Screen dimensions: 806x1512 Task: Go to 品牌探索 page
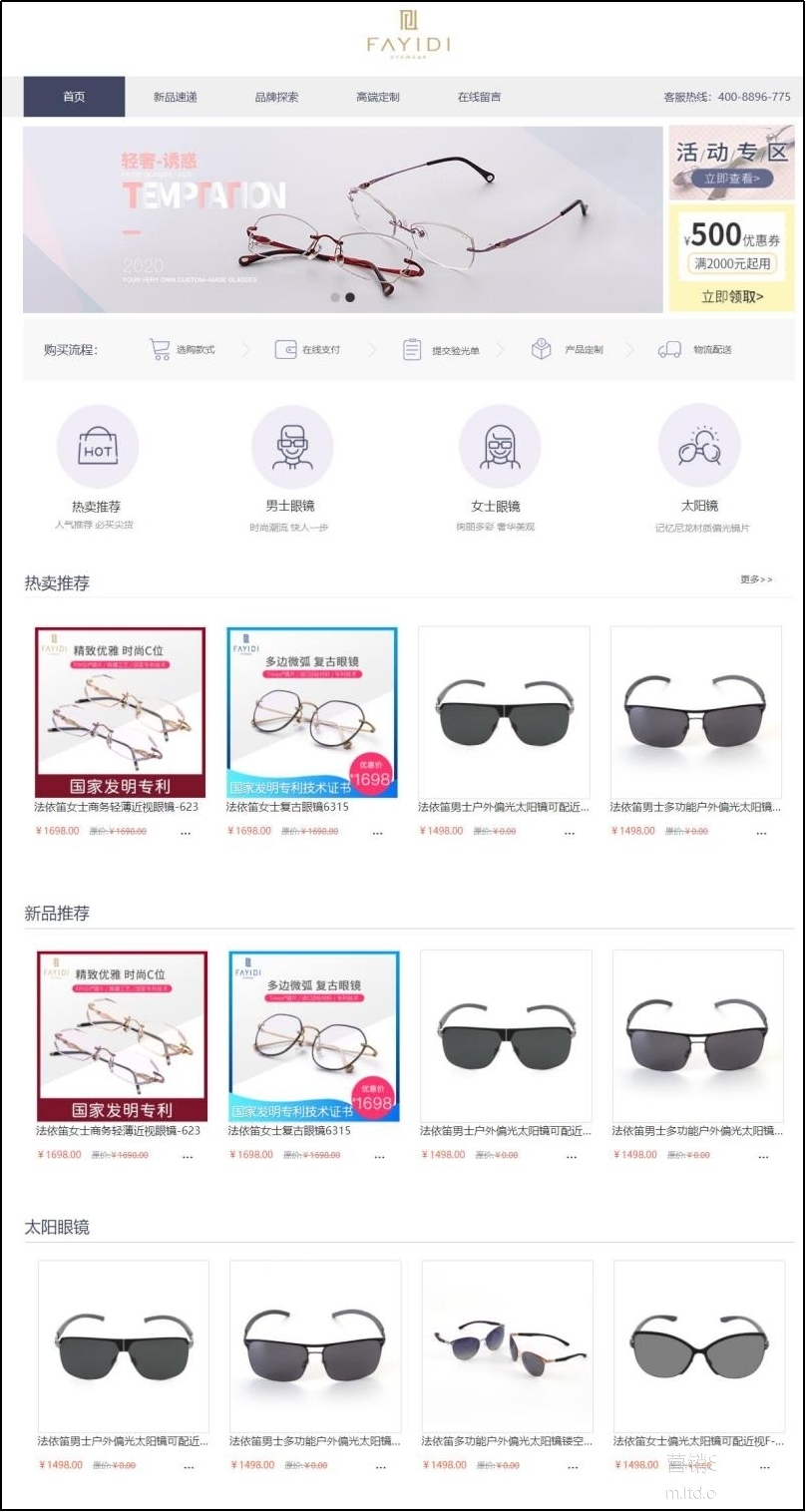(276, 97)
